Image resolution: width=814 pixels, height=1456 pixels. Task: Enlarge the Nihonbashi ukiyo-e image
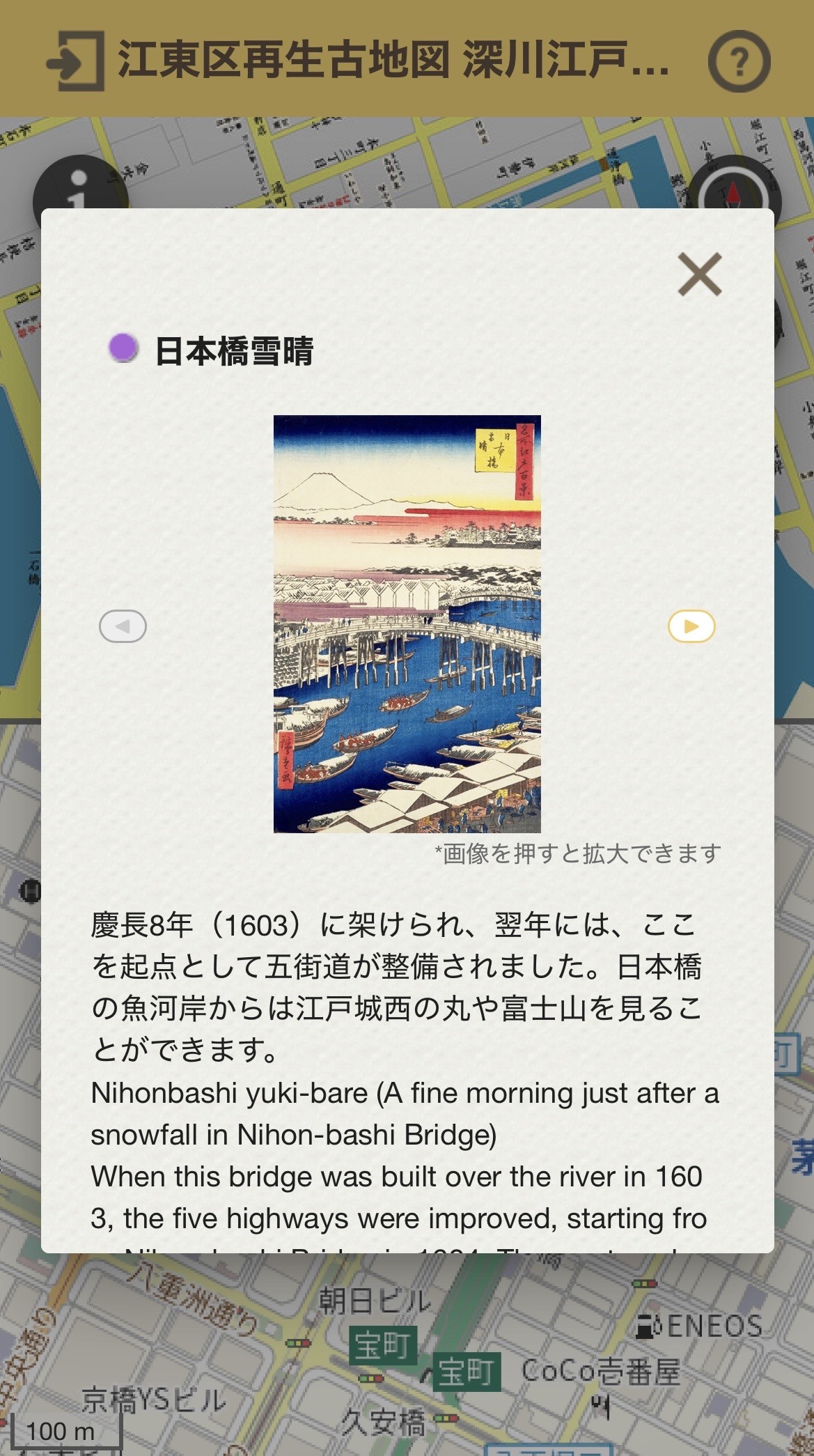tap(407, 624)
